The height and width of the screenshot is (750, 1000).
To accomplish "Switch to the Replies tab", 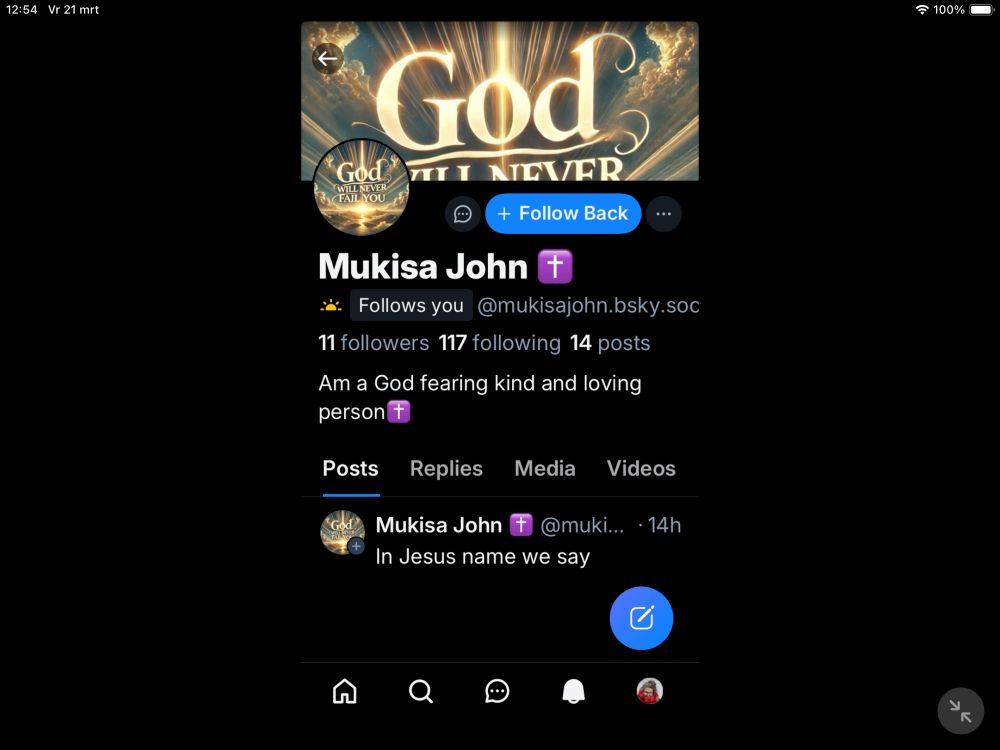I will [446, 469].
